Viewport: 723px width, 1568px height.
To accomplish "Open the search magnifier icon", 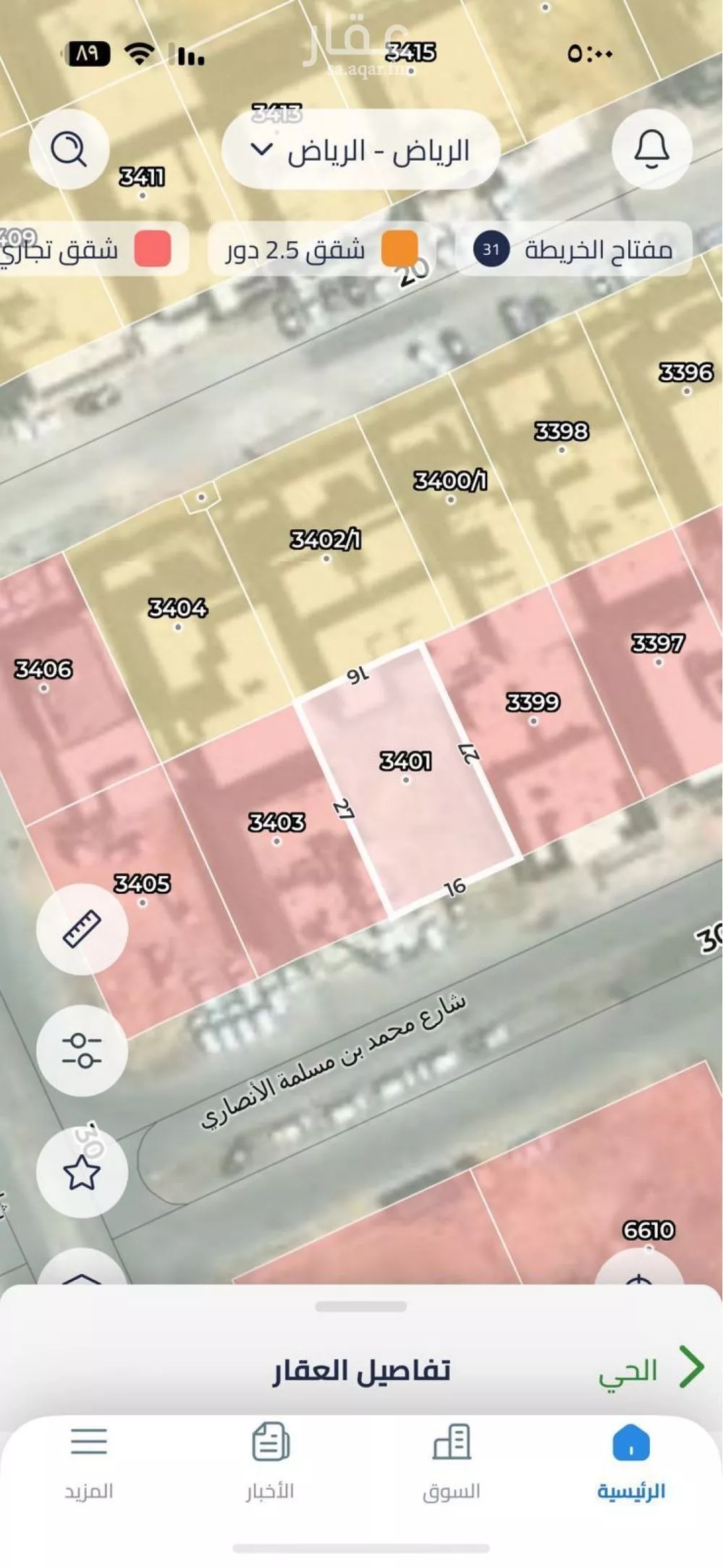I will pos(69,150).
